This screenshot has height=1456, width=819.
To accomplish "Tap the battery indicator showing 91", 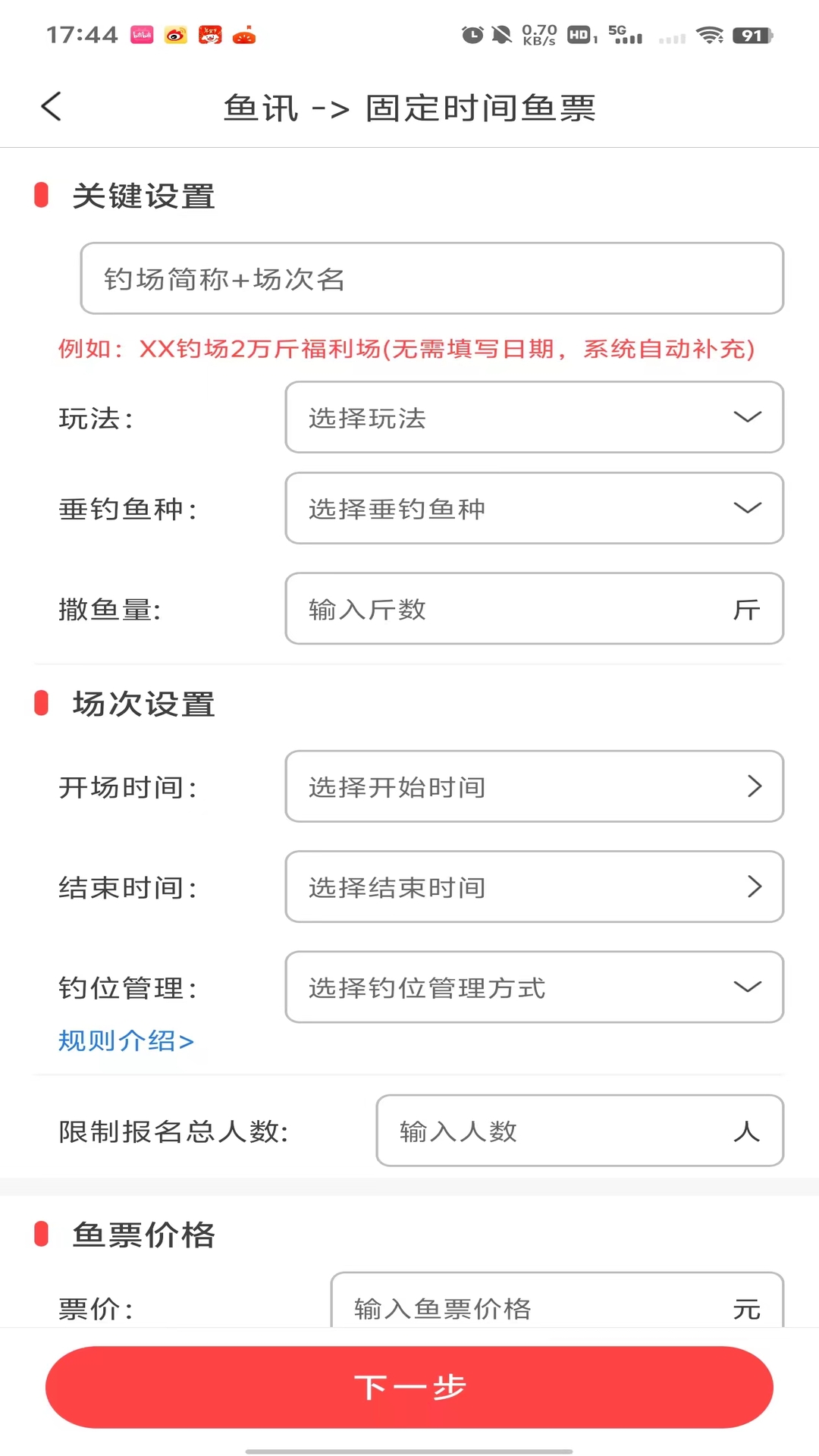I will tap(751, 33).
